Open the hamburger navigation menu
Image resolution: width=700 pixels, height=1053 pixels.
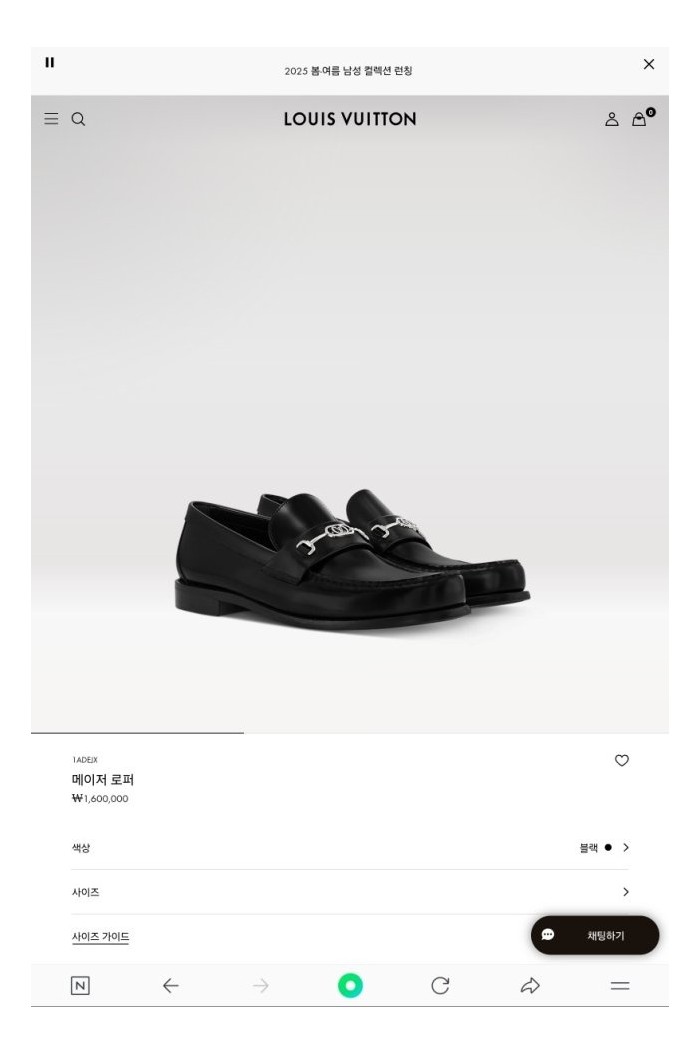click(51, 119)
